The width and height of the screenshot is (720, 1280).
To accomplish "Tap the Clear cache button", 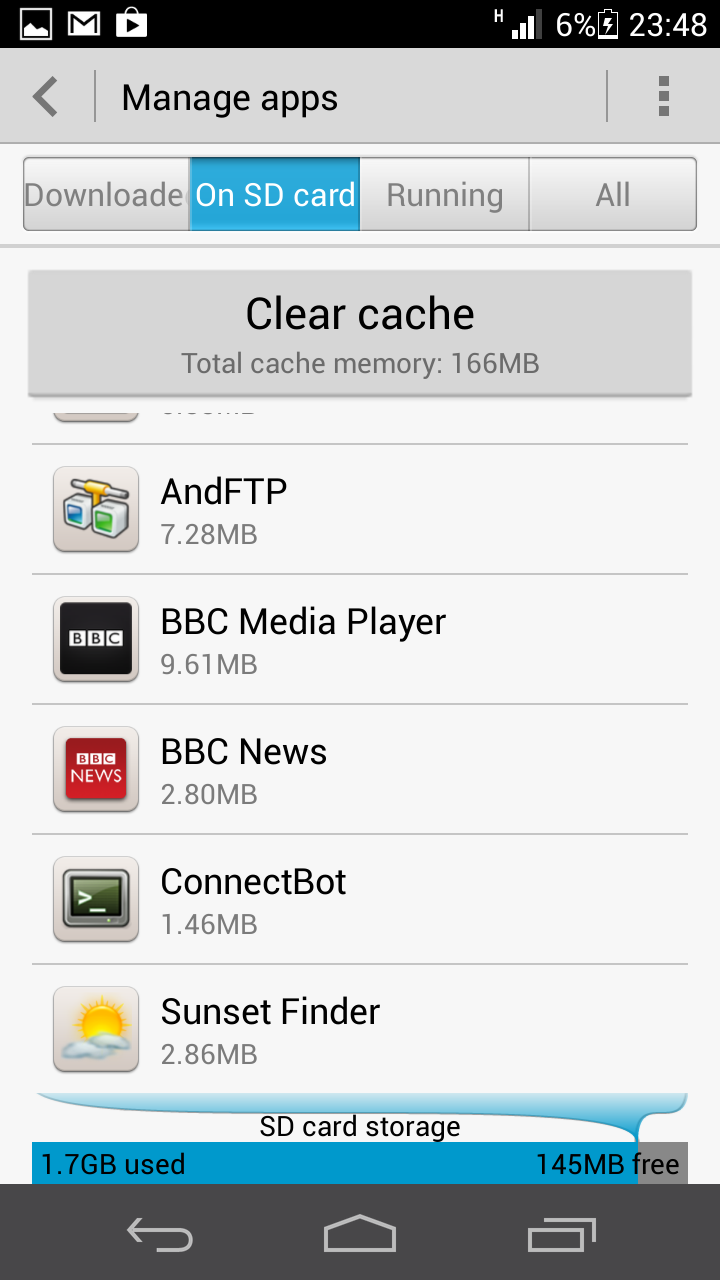I will [360, 333].
